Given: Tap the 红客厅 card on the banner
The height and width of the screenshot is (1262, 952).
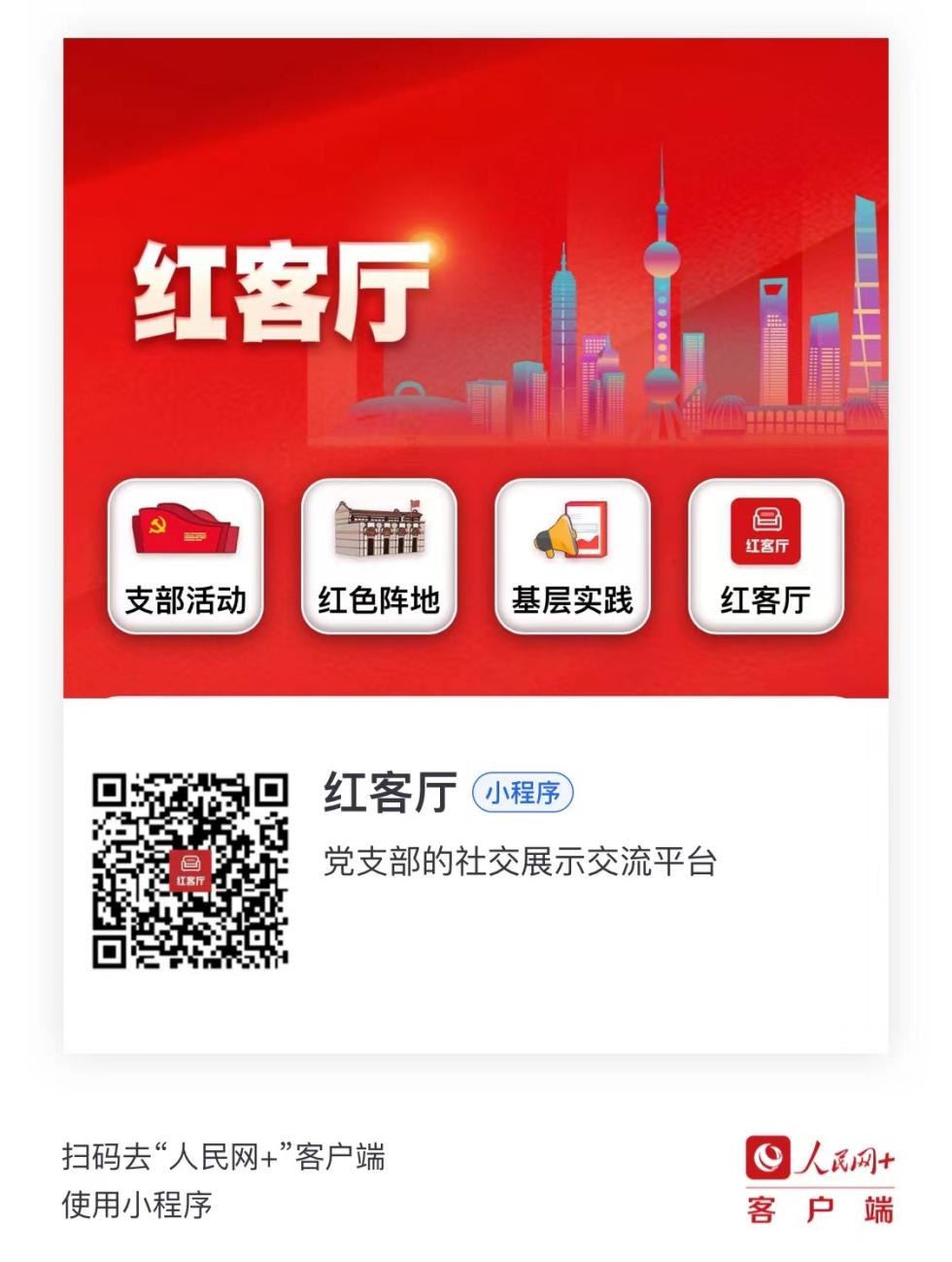Looking at the screenshot, I should click(764, 556).
